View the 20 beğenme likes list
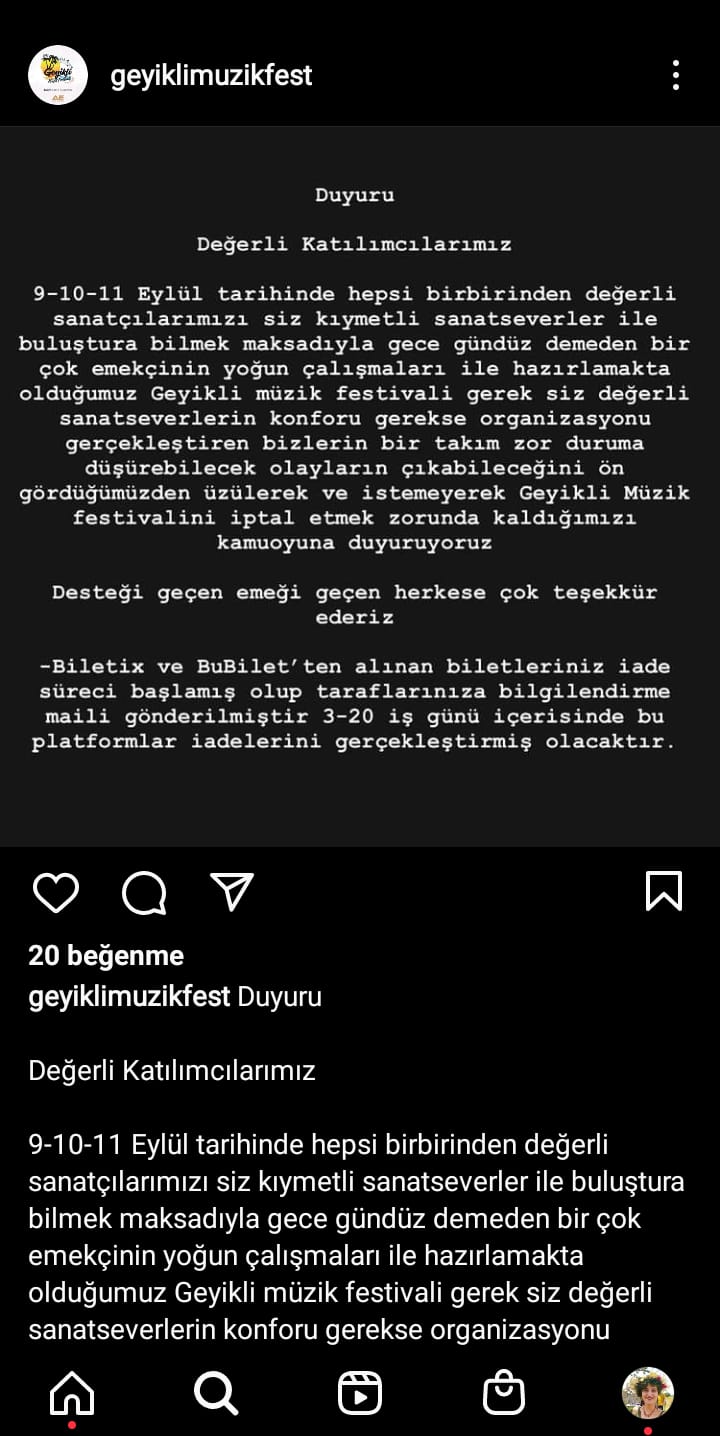The width and height of the screenshot is (720, 1436). [106, 955]
